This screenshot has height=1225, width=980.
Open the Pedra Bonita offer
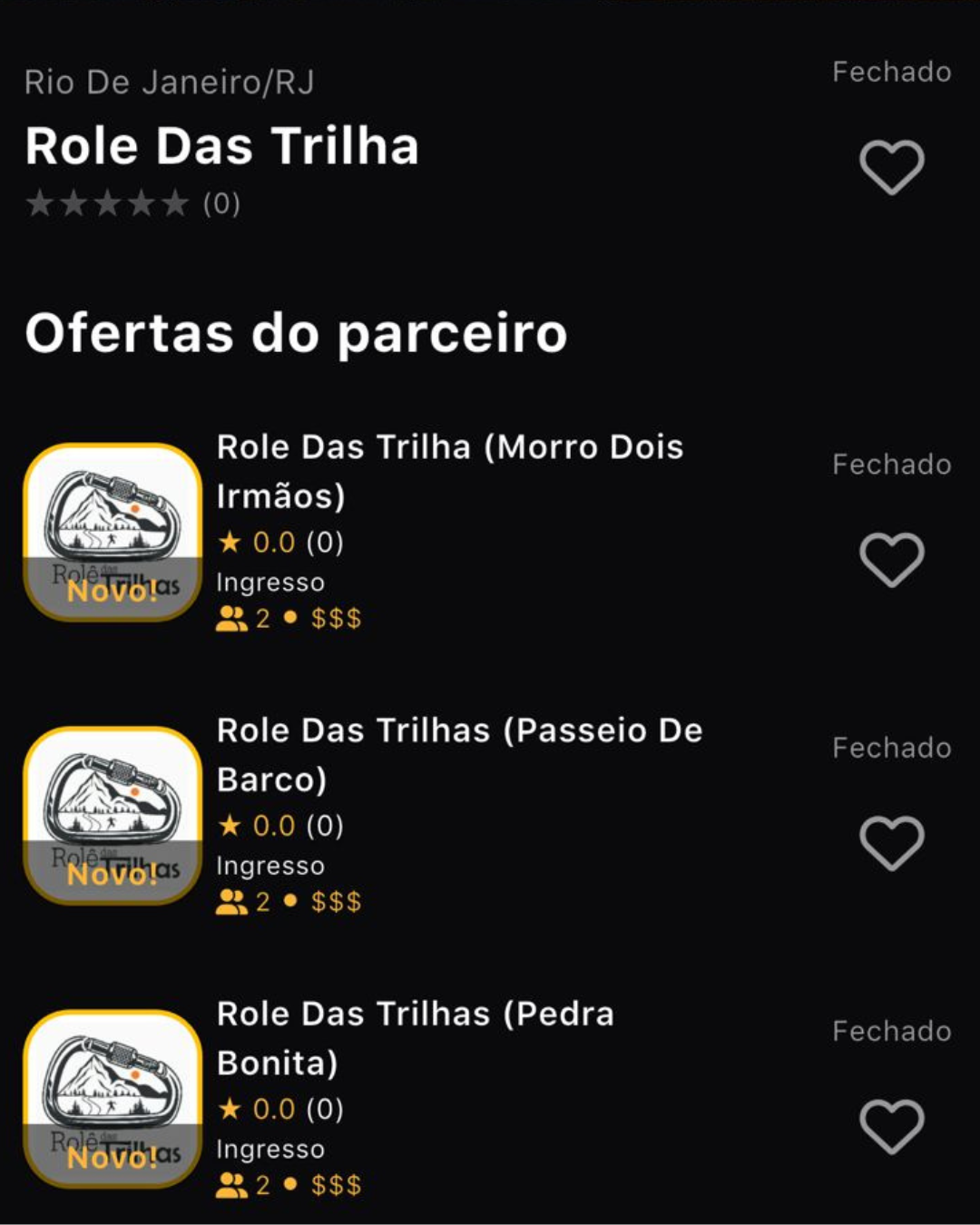click(x=415, y=1037)
